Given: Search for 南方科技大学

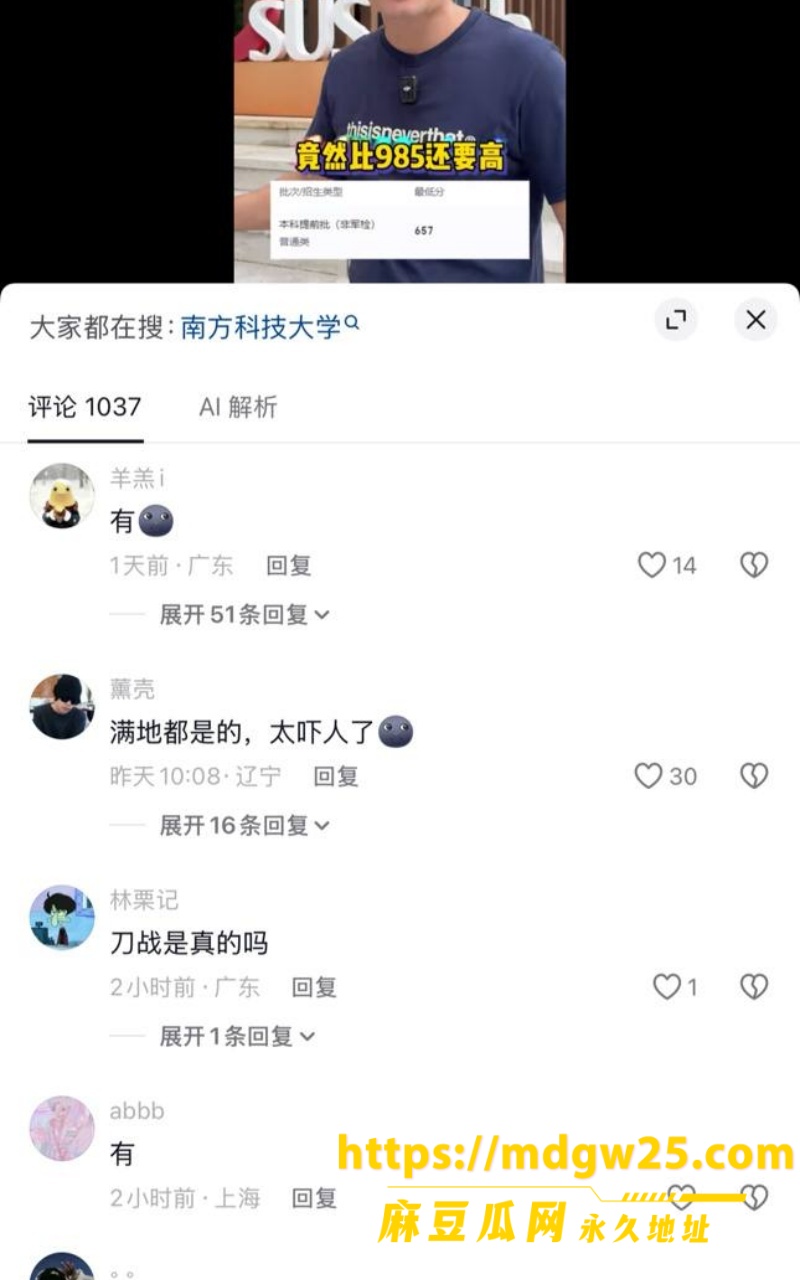Looking at the screenshot, I should point(270,326).
